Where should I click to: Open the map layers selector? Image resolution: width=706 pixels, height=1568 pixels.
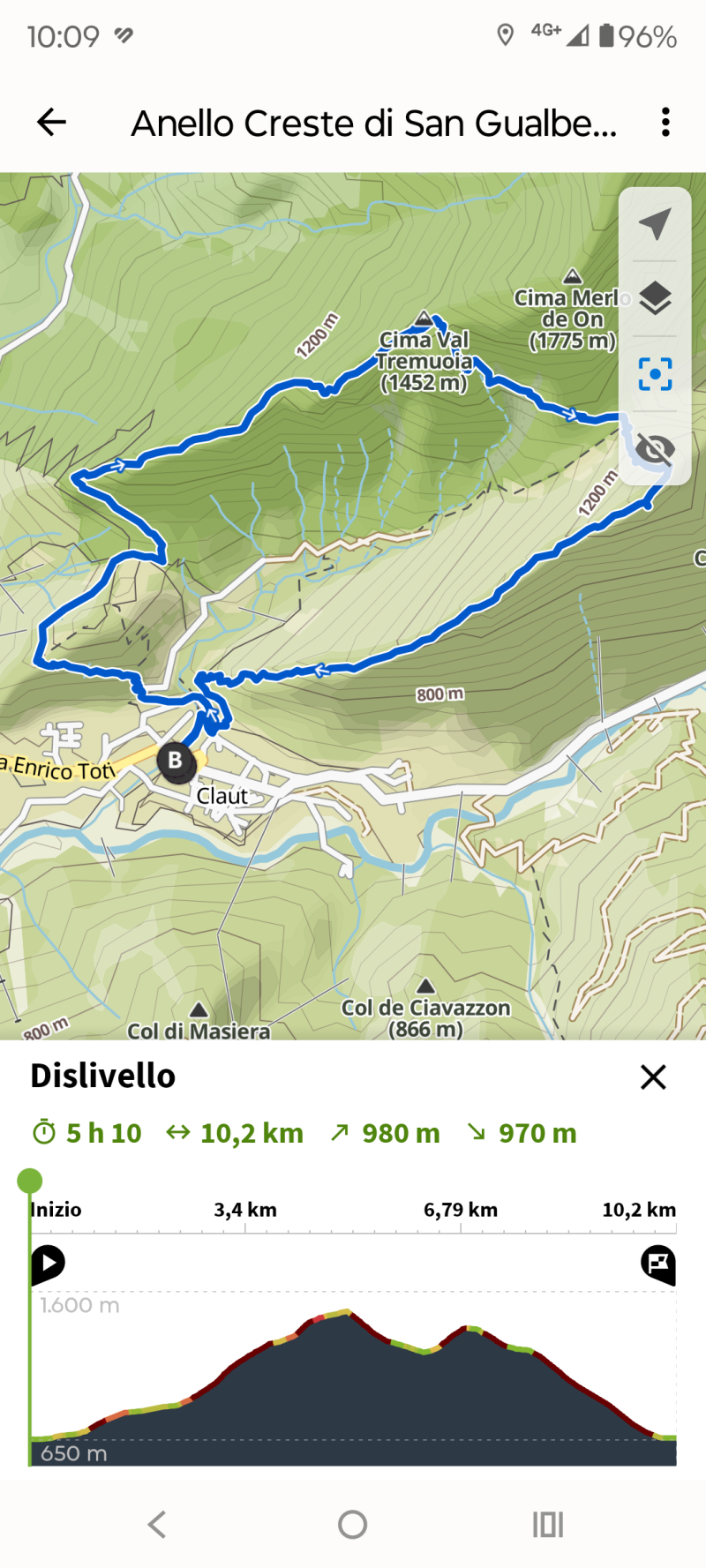tap(655, 299)
